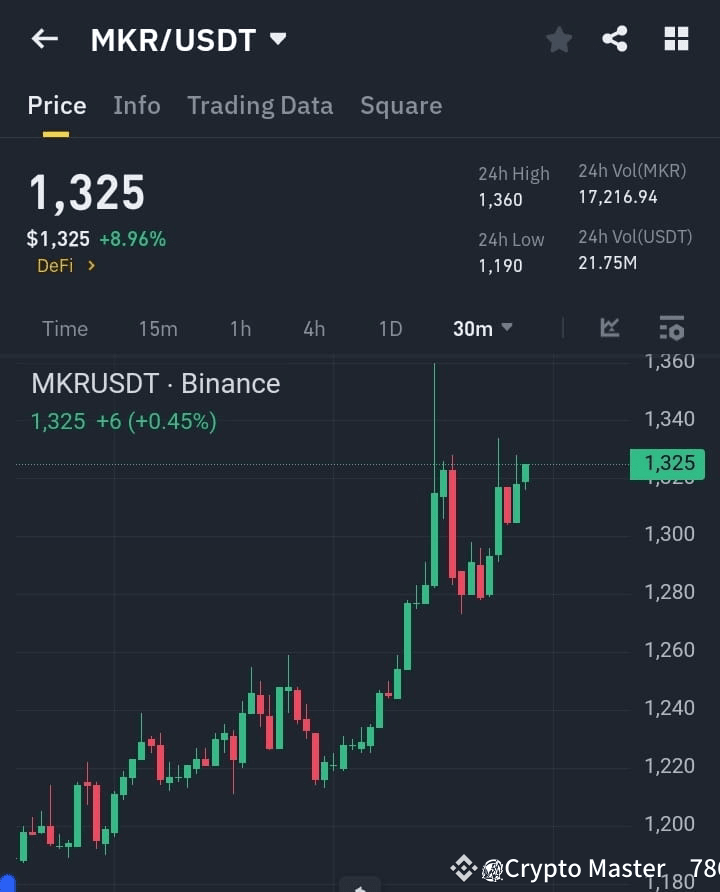Image resolution: width=720 pixels, height=892 pixels.
Task: Toggle the 1D candle interval
Action: 390,327
